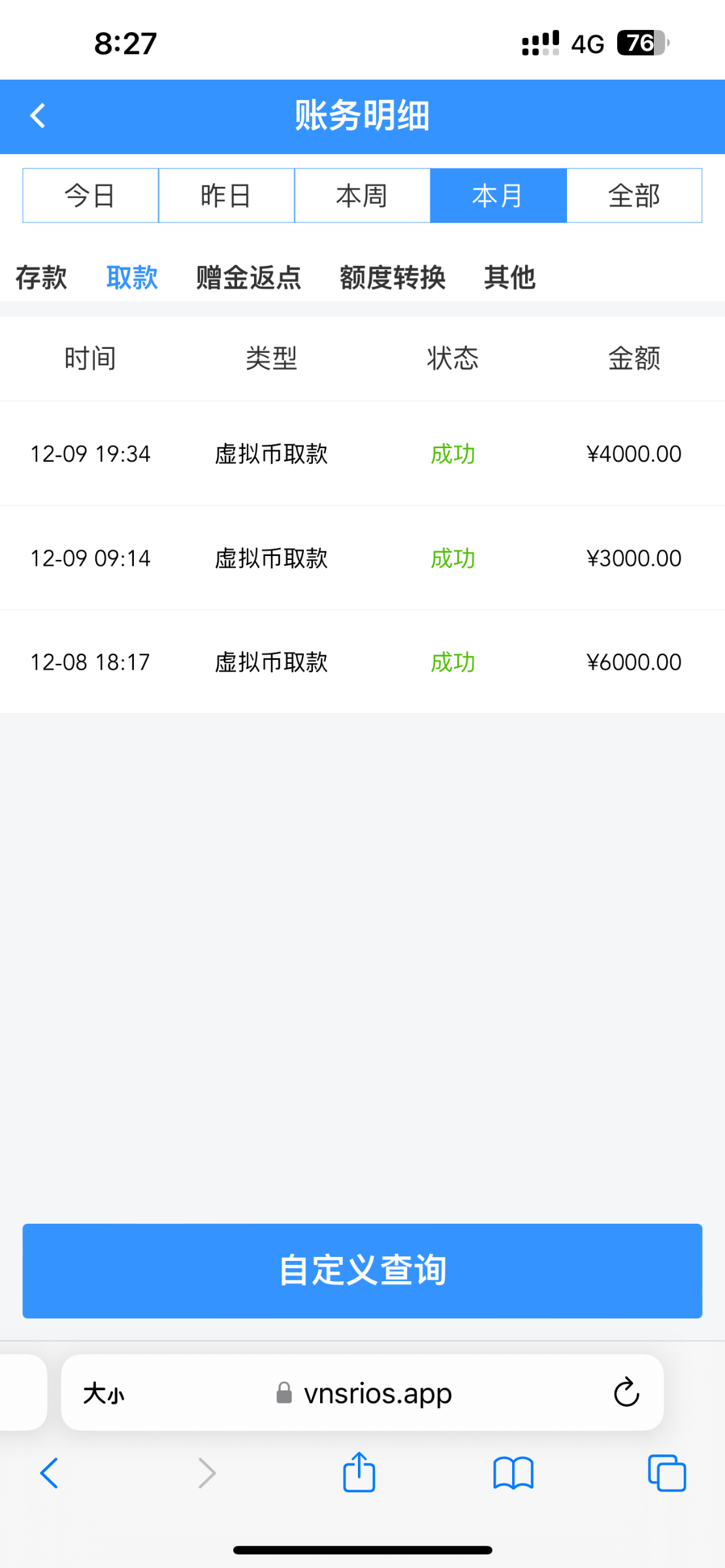
Task: Open Safari page size settings 大小
Action: coord(103,1394)
